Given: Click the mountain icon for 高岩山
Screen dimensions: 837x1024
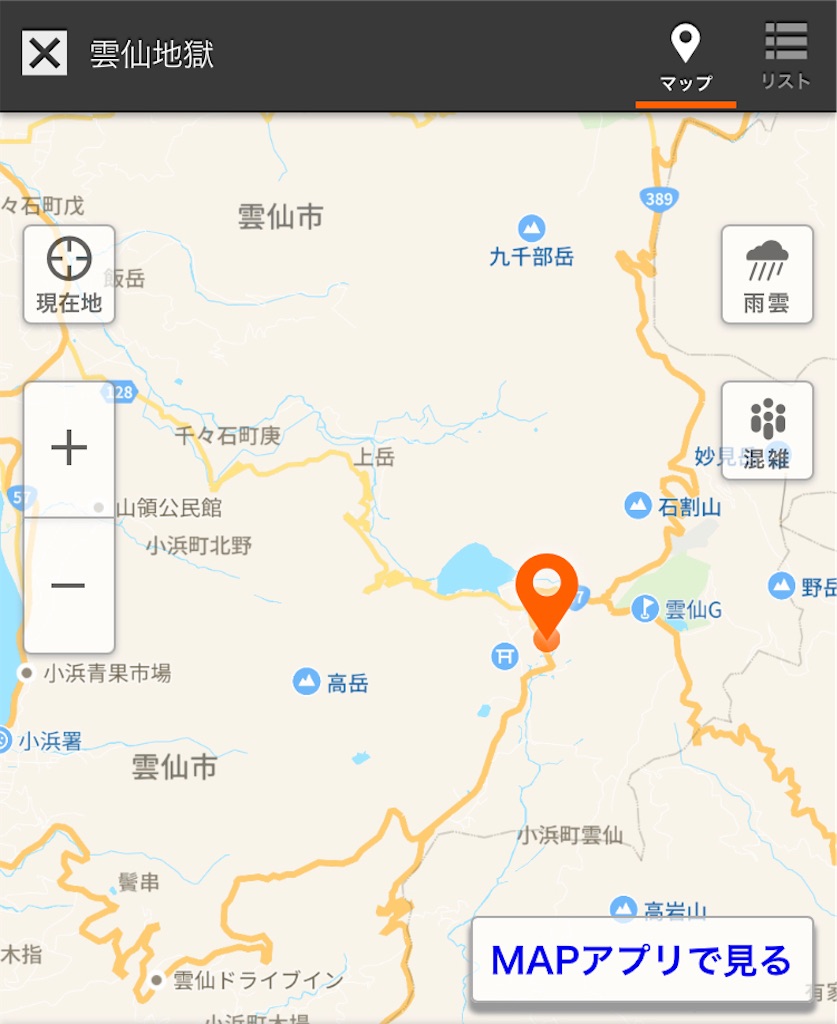Looking at the screenshot, I should 624,910.
